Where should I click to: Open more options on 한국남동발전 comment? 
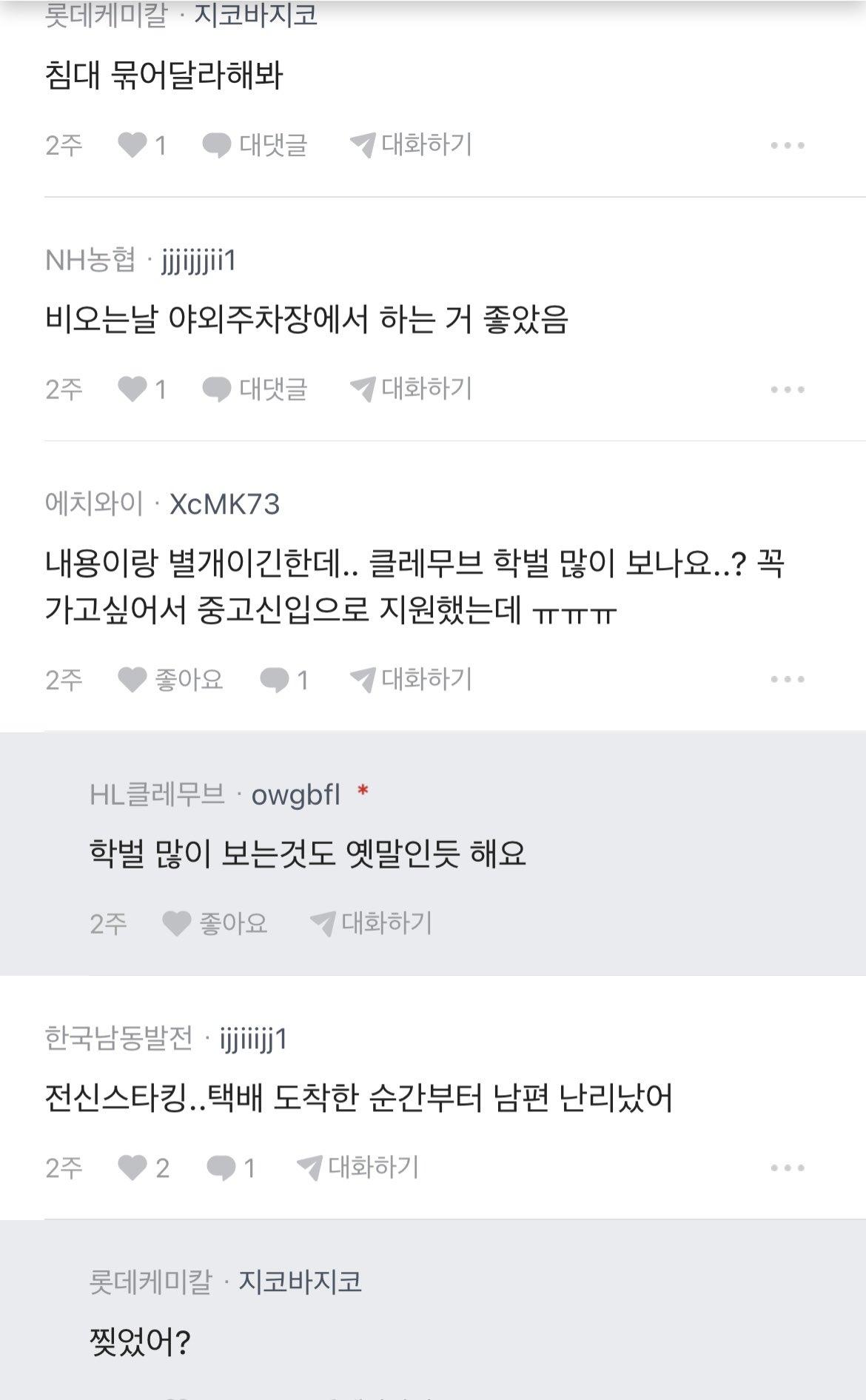787,1168
